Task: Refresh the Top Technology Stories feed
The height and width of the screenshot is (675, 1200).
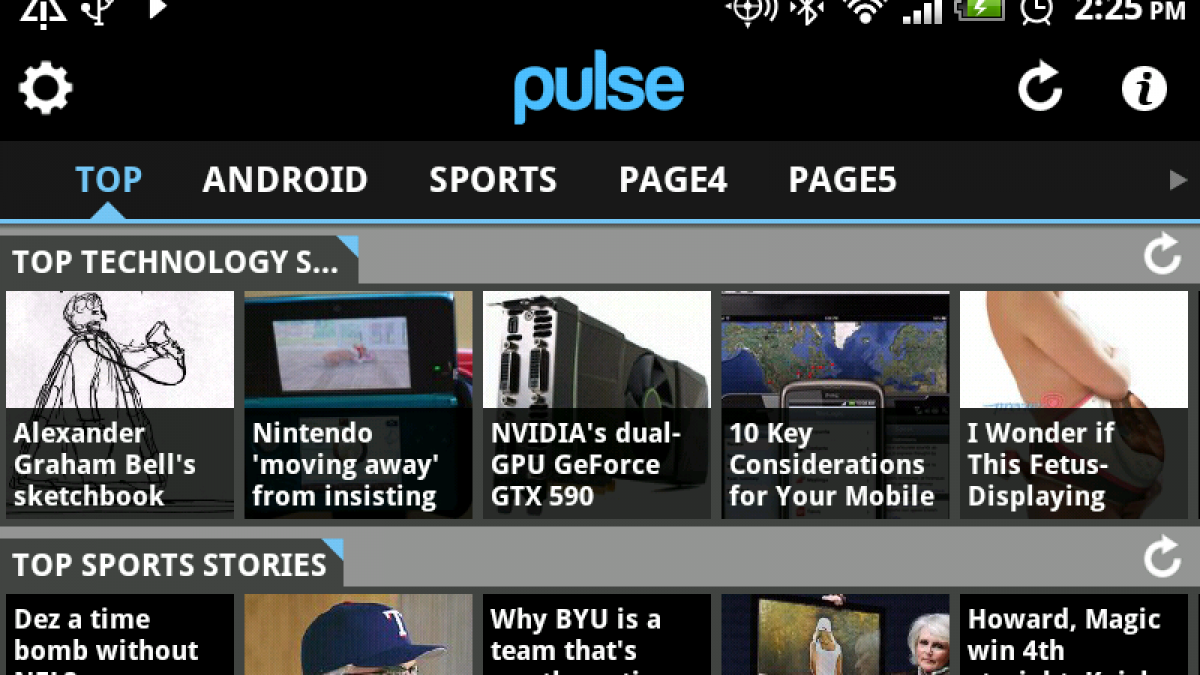Action: [1162, 256]
